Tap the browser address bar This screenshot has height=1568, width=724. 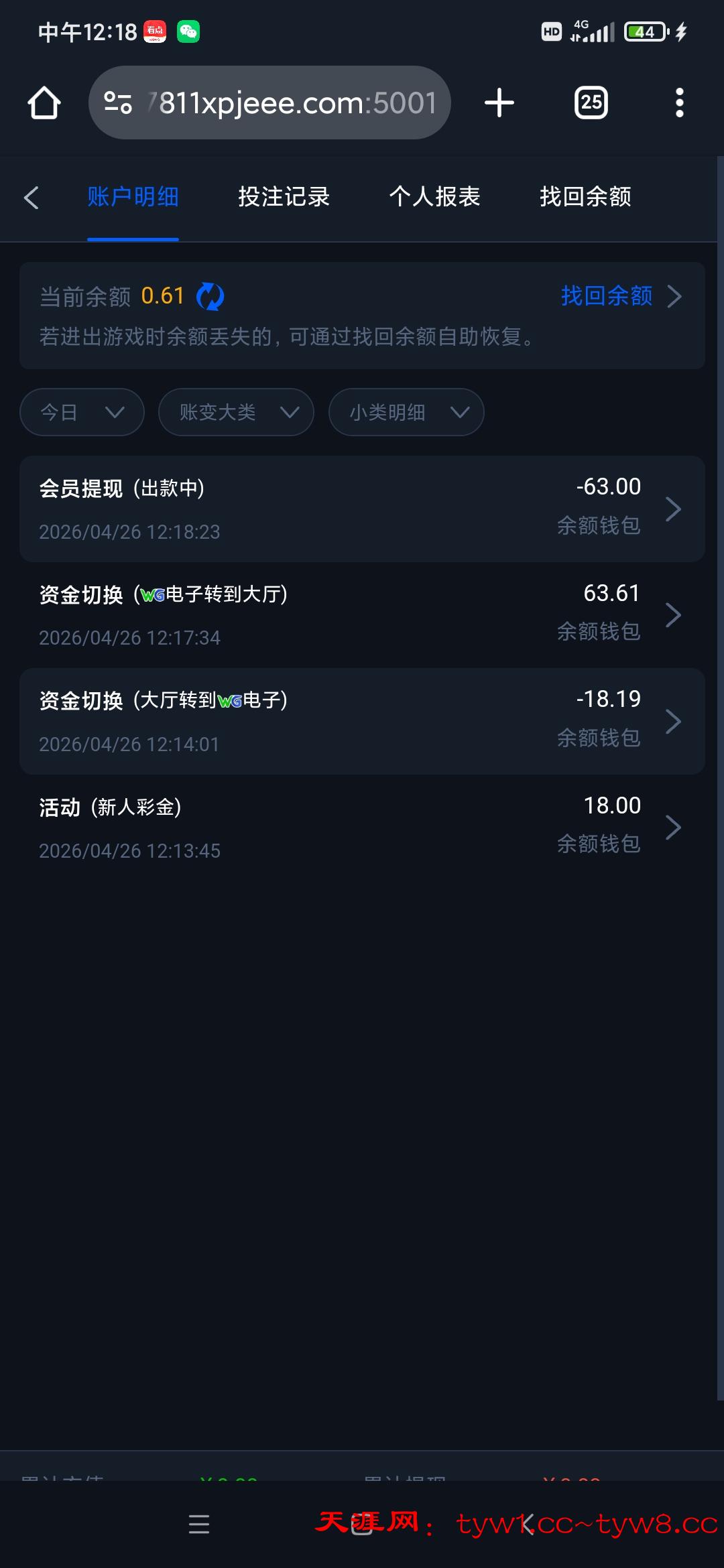tap(282, 103)
